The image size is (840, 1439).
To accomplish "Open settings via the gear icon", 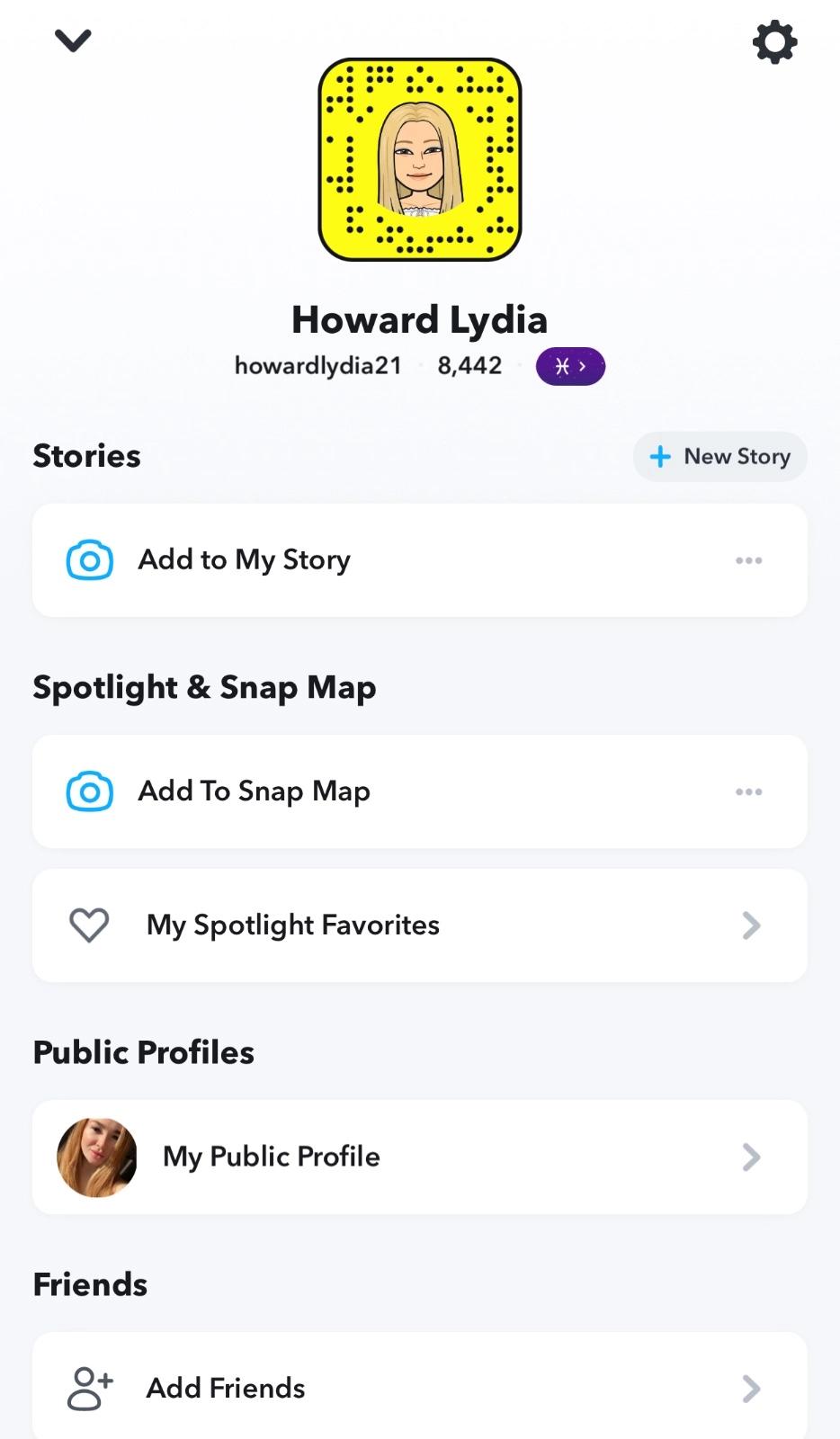I will [x=774, y=42].
